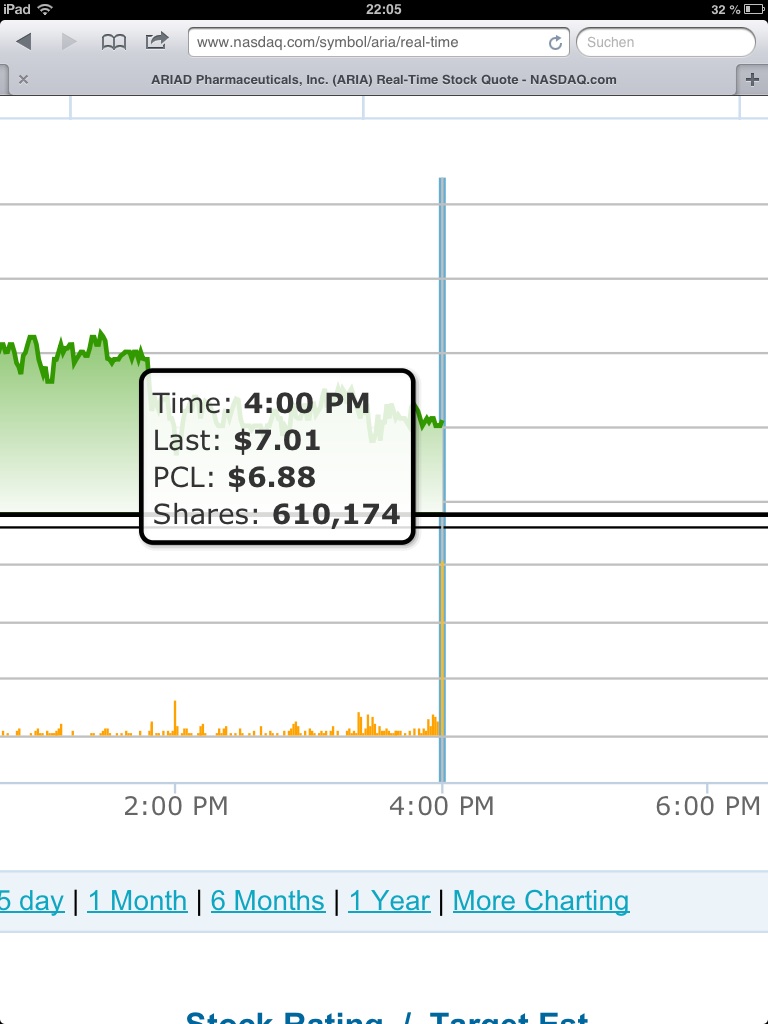Open the bookmarks book icon
The width and height of the screenshot is (768, 1024).
coord(114,42)
